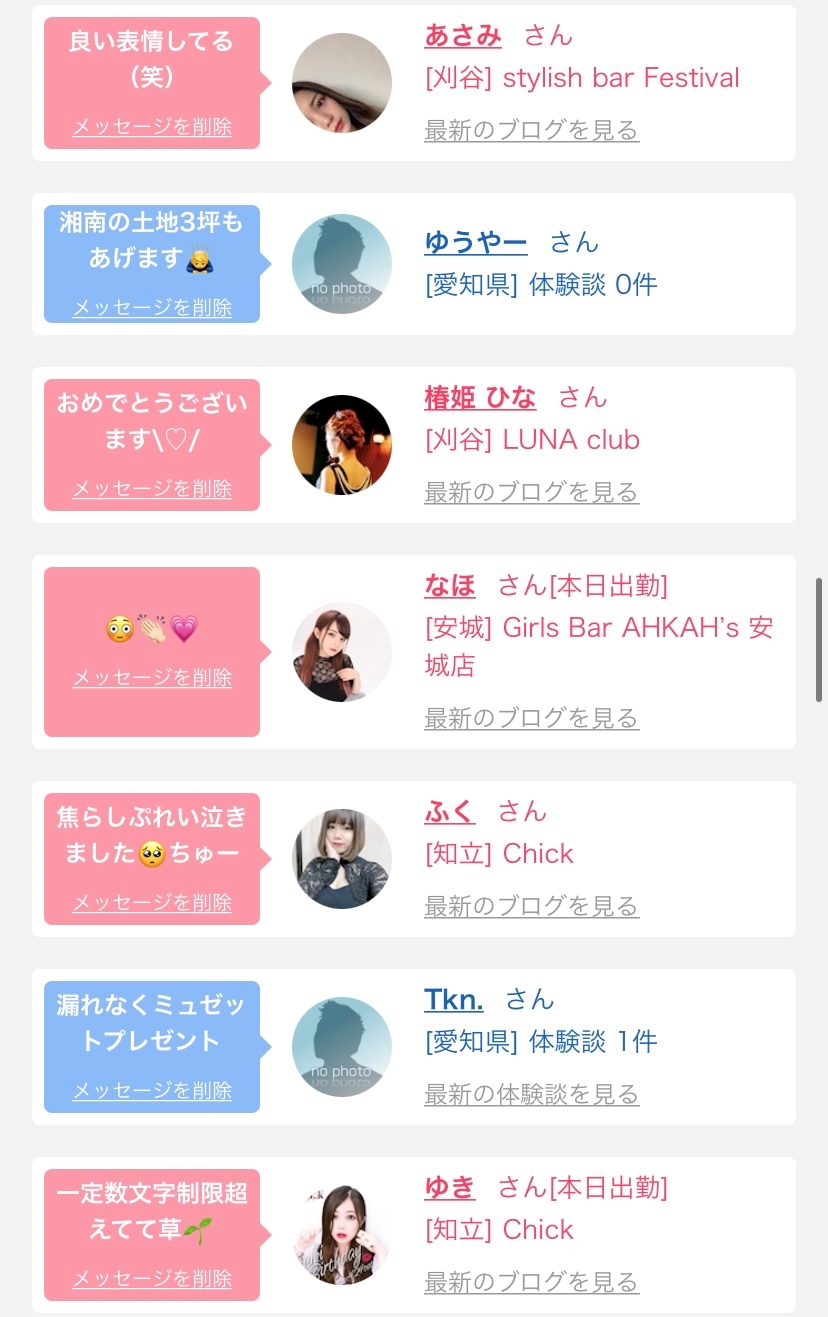The image size is (828, 1317).
Task: View なほ's latest blog
Action: click(531, 718)
